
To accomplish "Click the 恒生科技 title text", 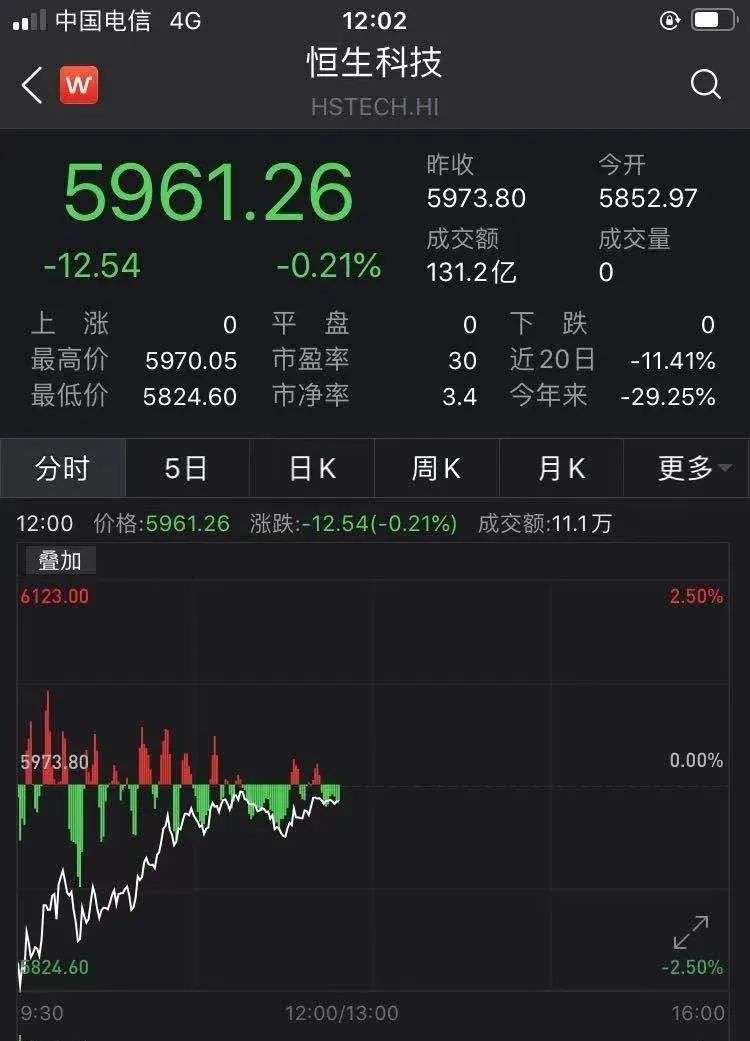I will (x=375, y=64).
